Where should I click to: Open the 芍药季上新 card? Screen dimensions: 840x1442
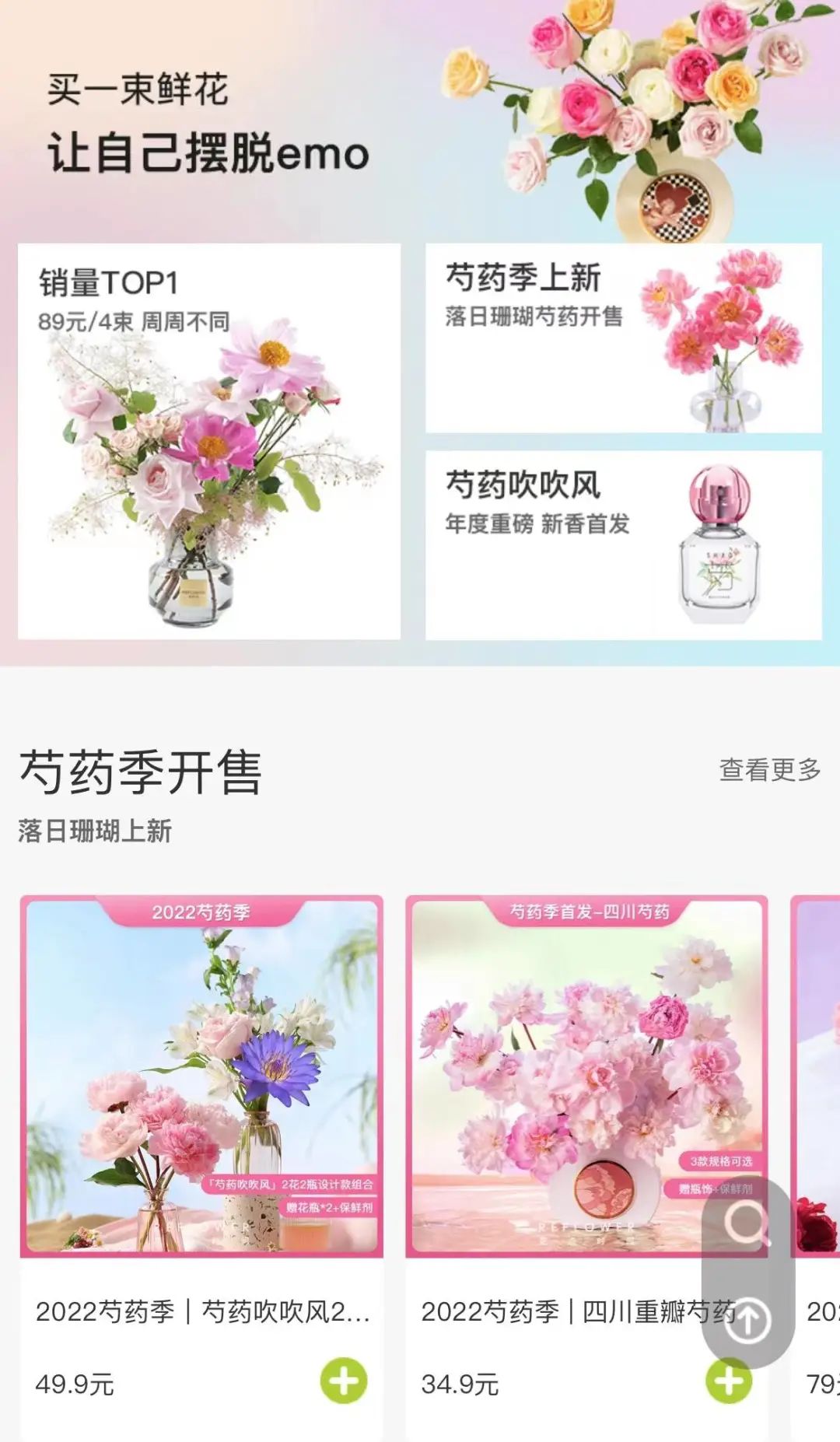(x=623, y=338)
